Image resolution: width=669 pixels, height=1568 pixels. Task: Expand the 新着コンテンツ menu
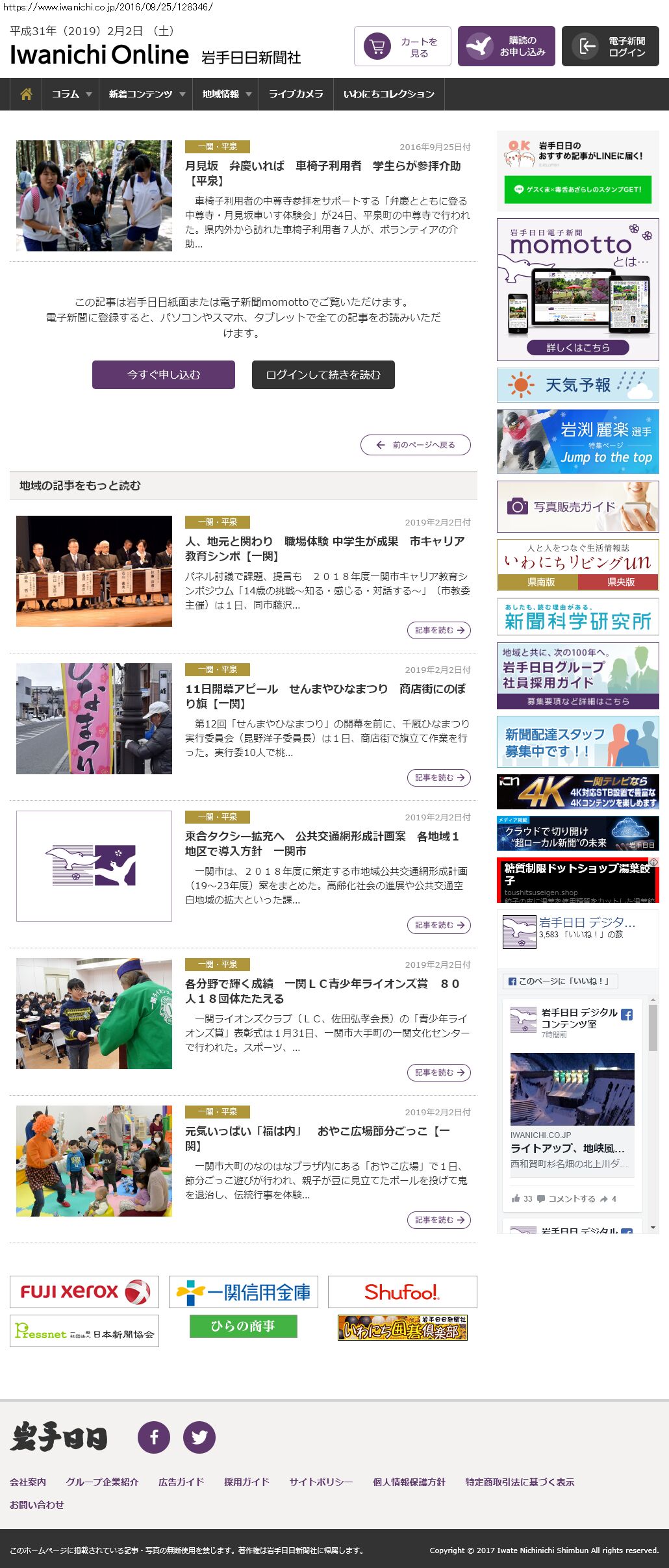pos(146,94)
